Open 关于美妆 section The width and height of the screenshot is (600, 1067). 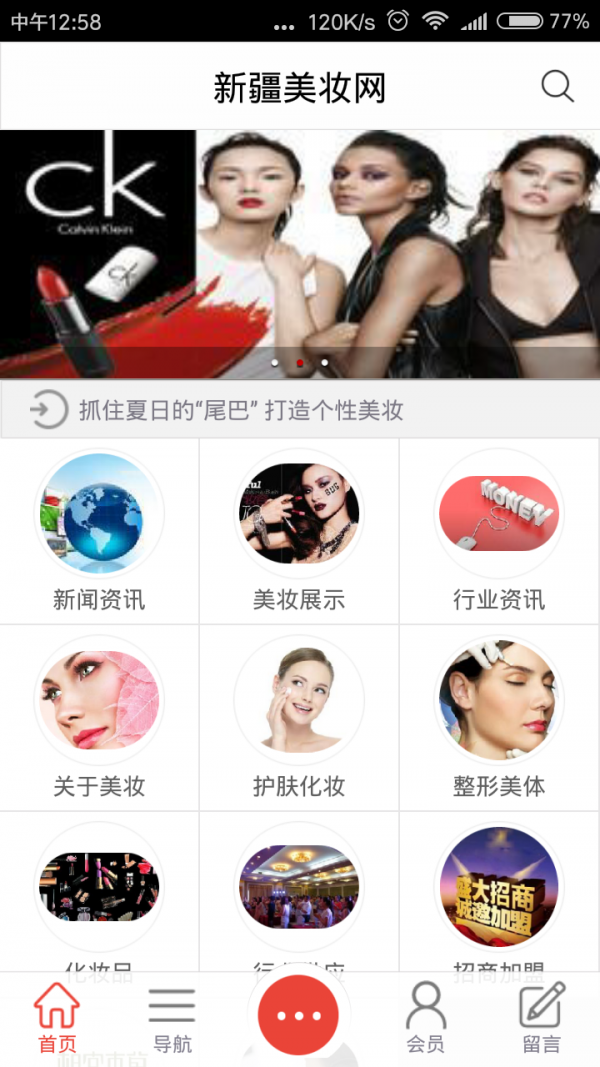pyautogui.click(x=99, y=717)
